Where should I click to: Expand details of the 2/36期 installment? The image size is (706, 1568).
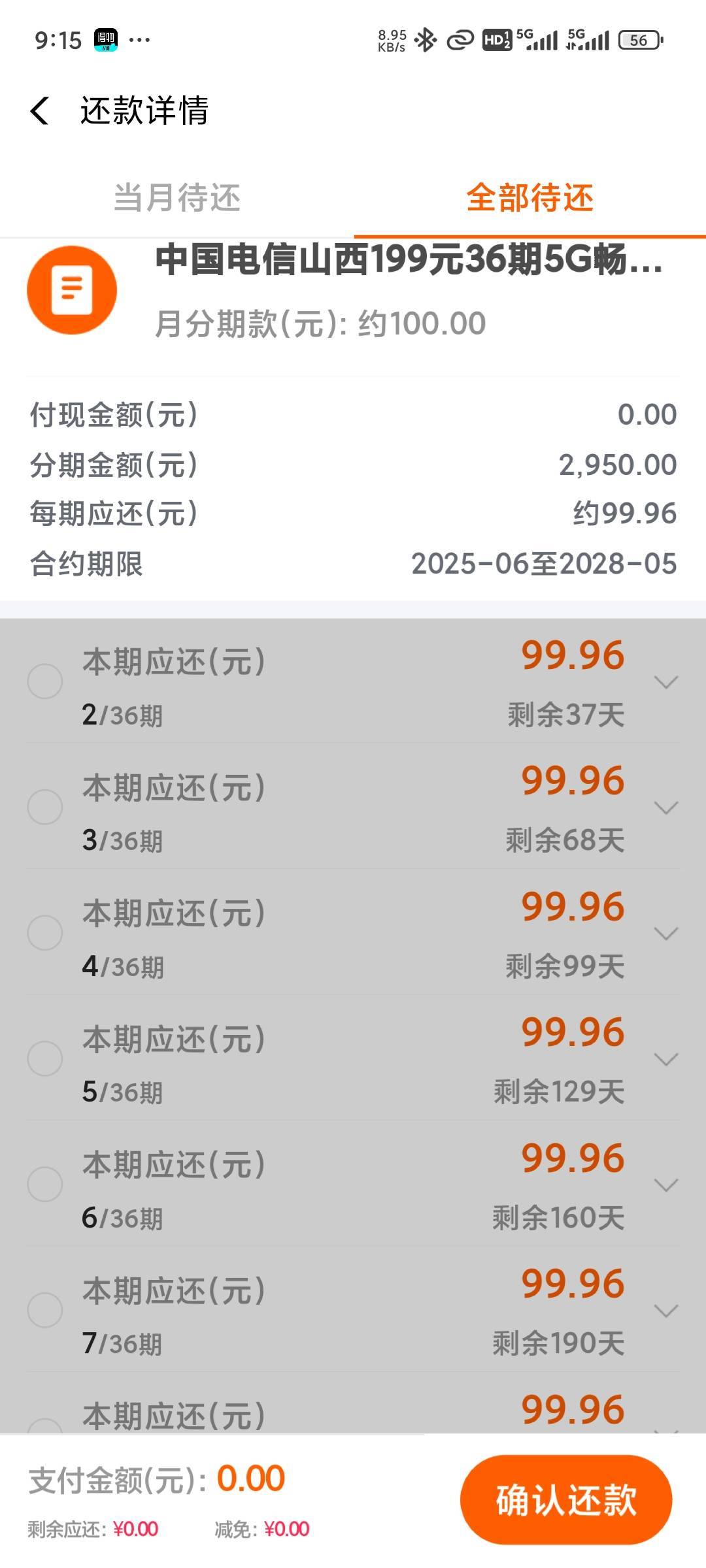coord(666,682)
